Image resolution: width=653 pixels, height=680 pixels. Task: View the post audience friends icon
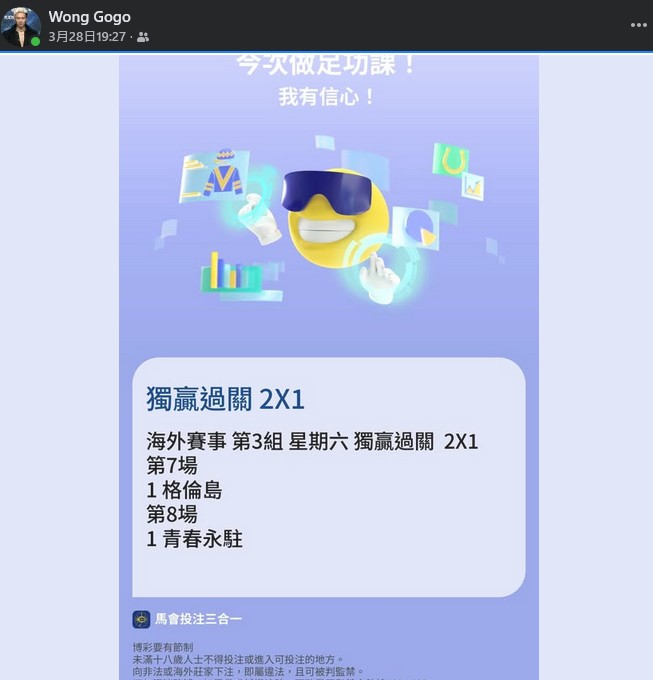pos(143,37)
